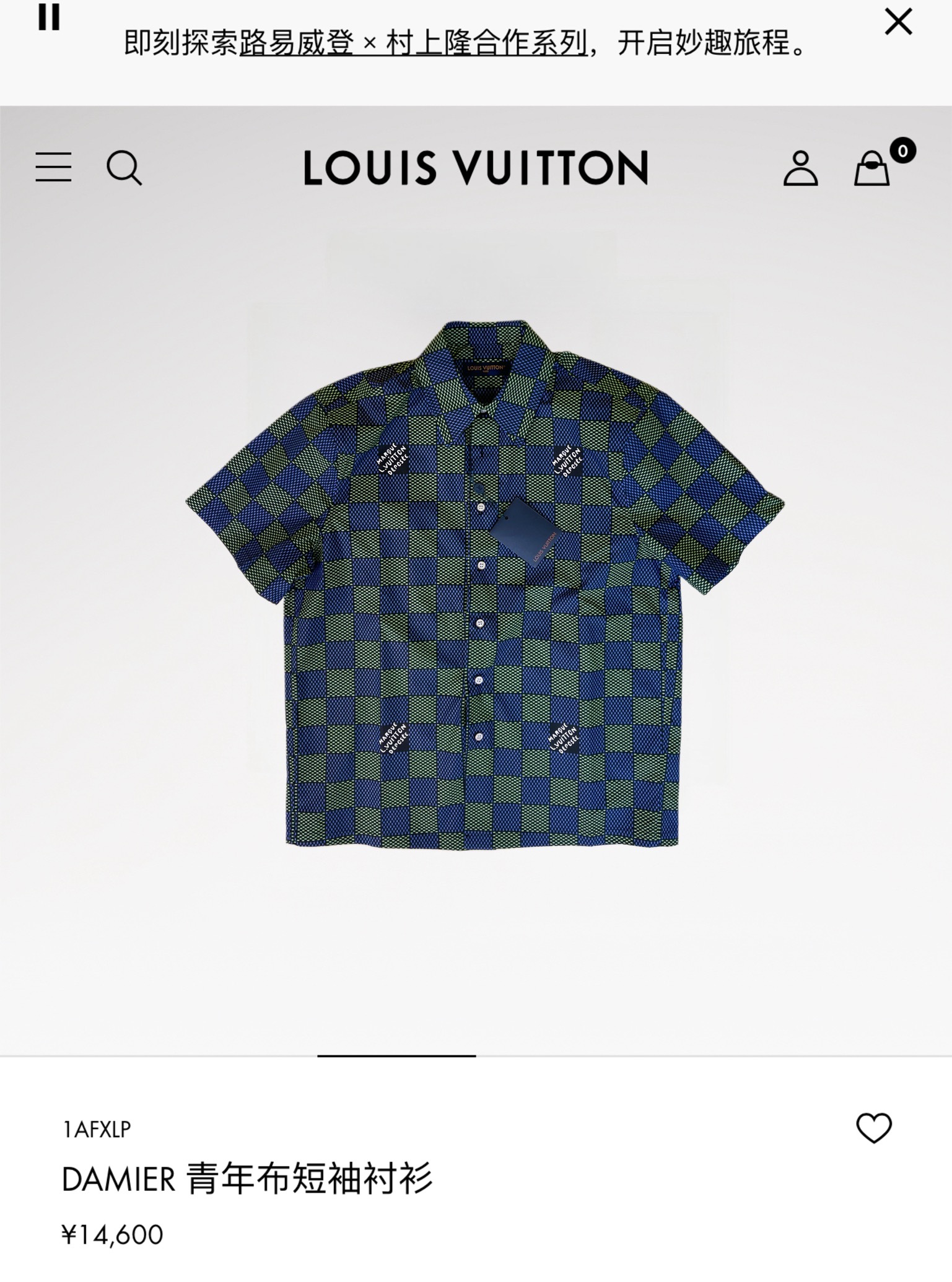
Task: Add the Damier shirt to wishlist
Action: [873, 1128]
